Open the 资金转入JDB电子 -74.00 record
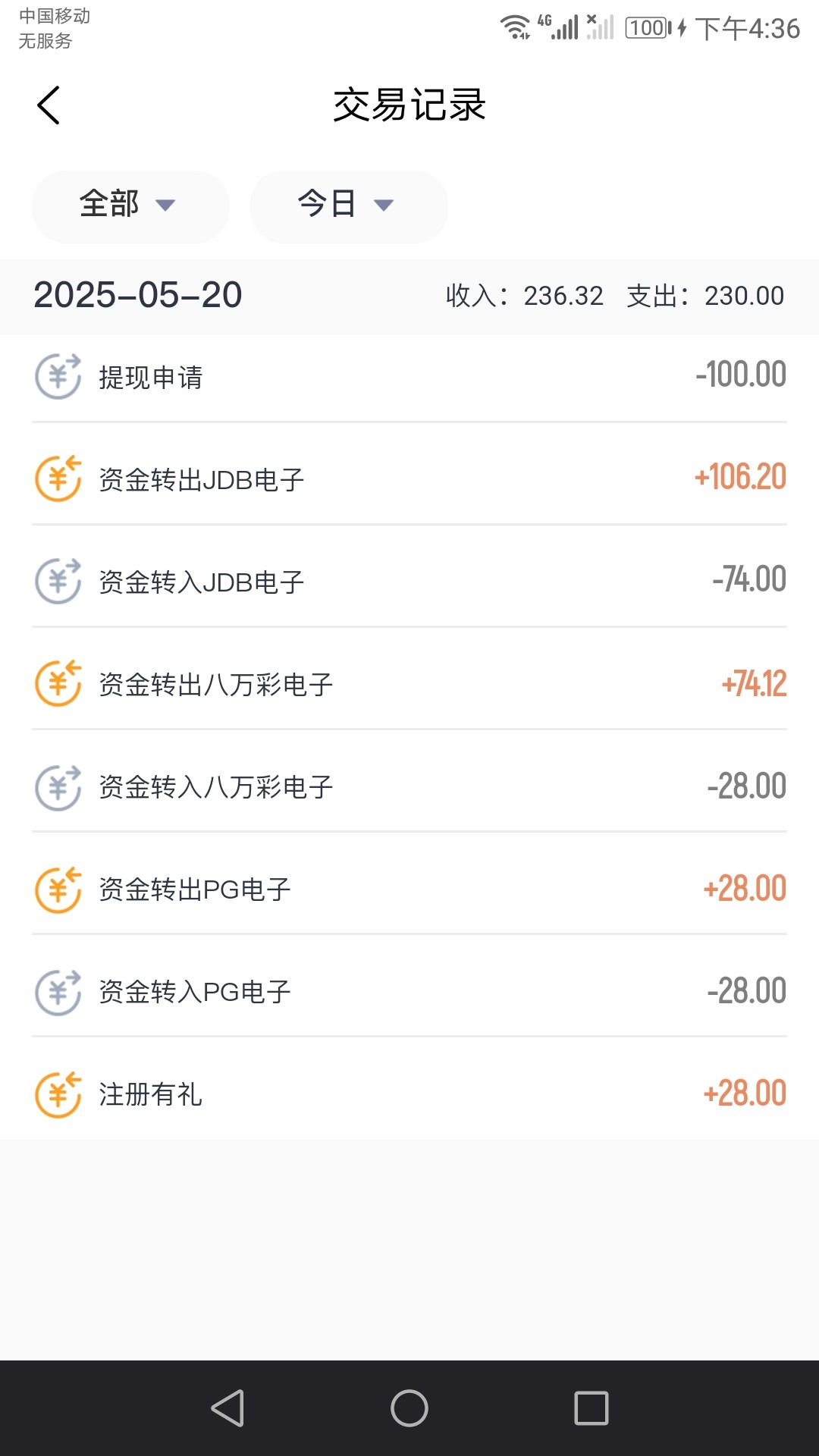Screen dimensions: 819x1456 pyautogui.click(x=409, y=582)
